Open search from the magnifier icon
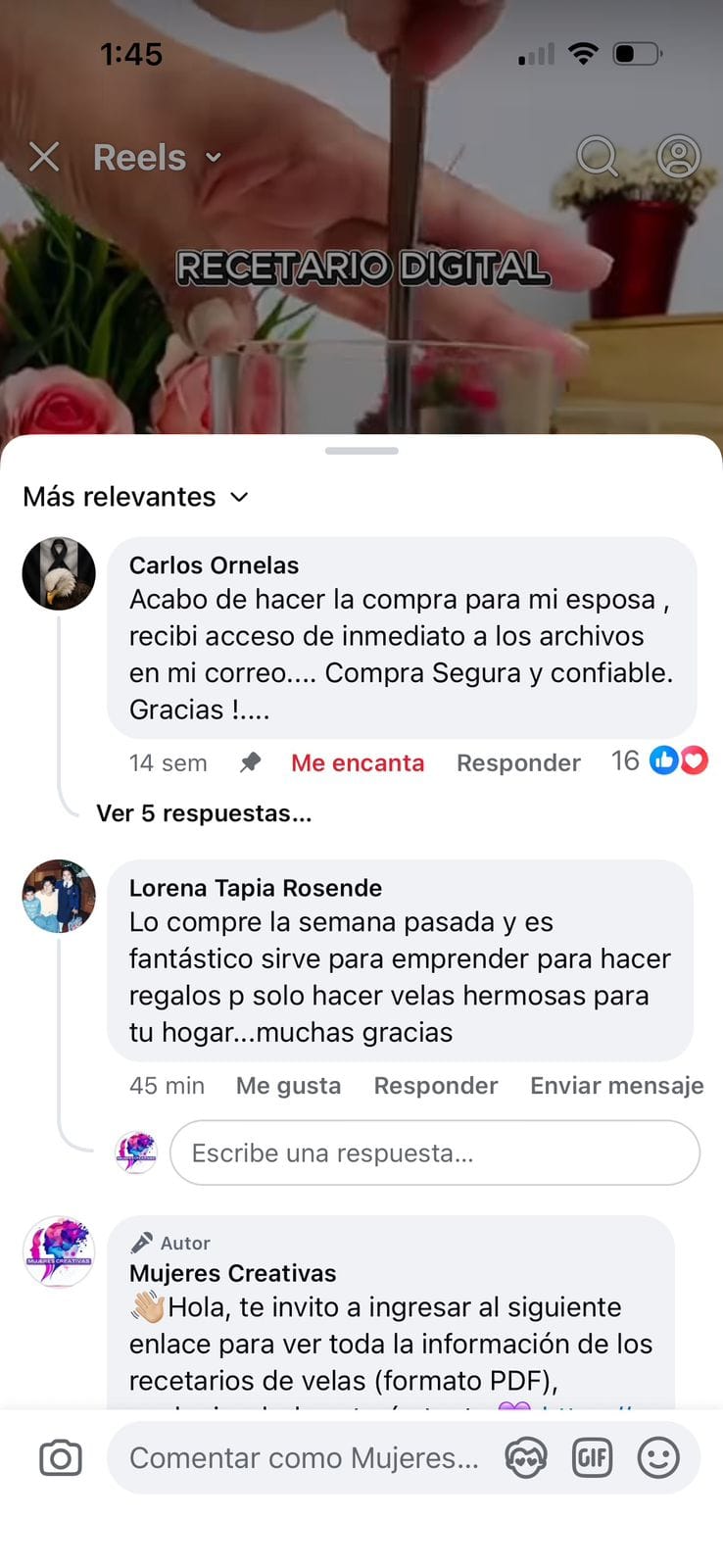Screen dimensions: 723x1568 (x=597, y=156)
